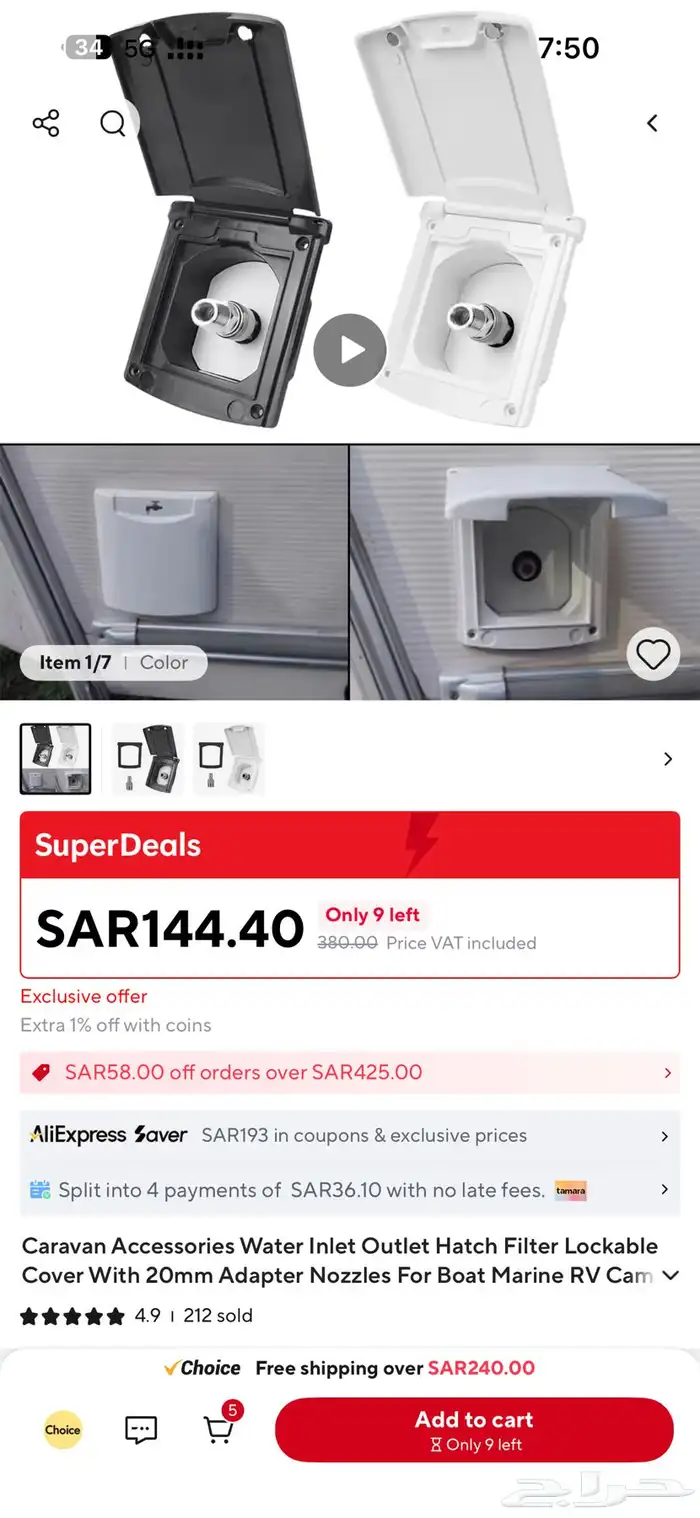The height and width of the screenshot is (1518, 700).
Task: Add this item to cart
Action: tap(474, 1430)
